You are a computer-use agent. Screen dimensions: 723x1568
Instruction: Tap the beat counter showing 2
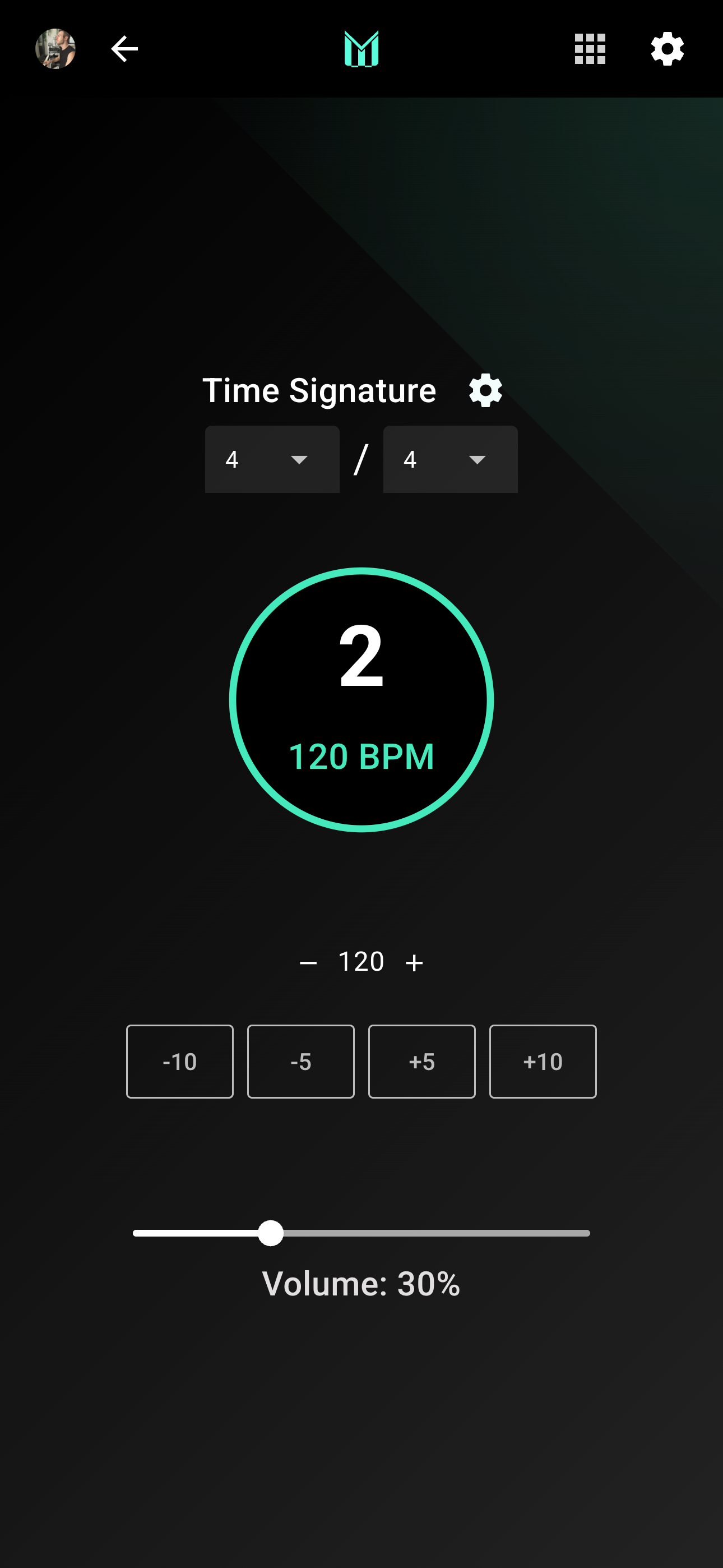[x=361, y=661]
